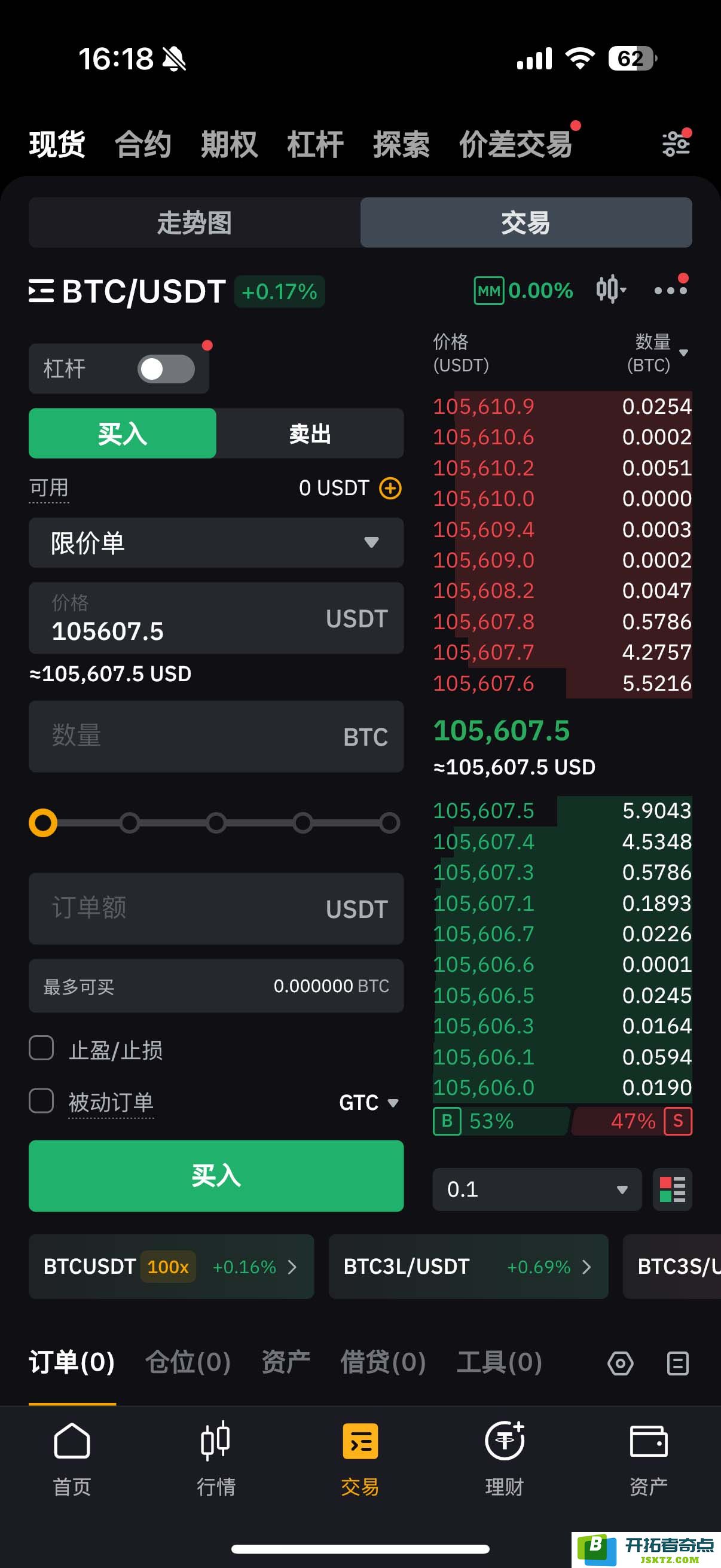Add funds with the plus icon next to 0 USDT
Image resolution: width=721 pixels, height=1568 pixels.
pyautogui.click(x=390, y=487)
